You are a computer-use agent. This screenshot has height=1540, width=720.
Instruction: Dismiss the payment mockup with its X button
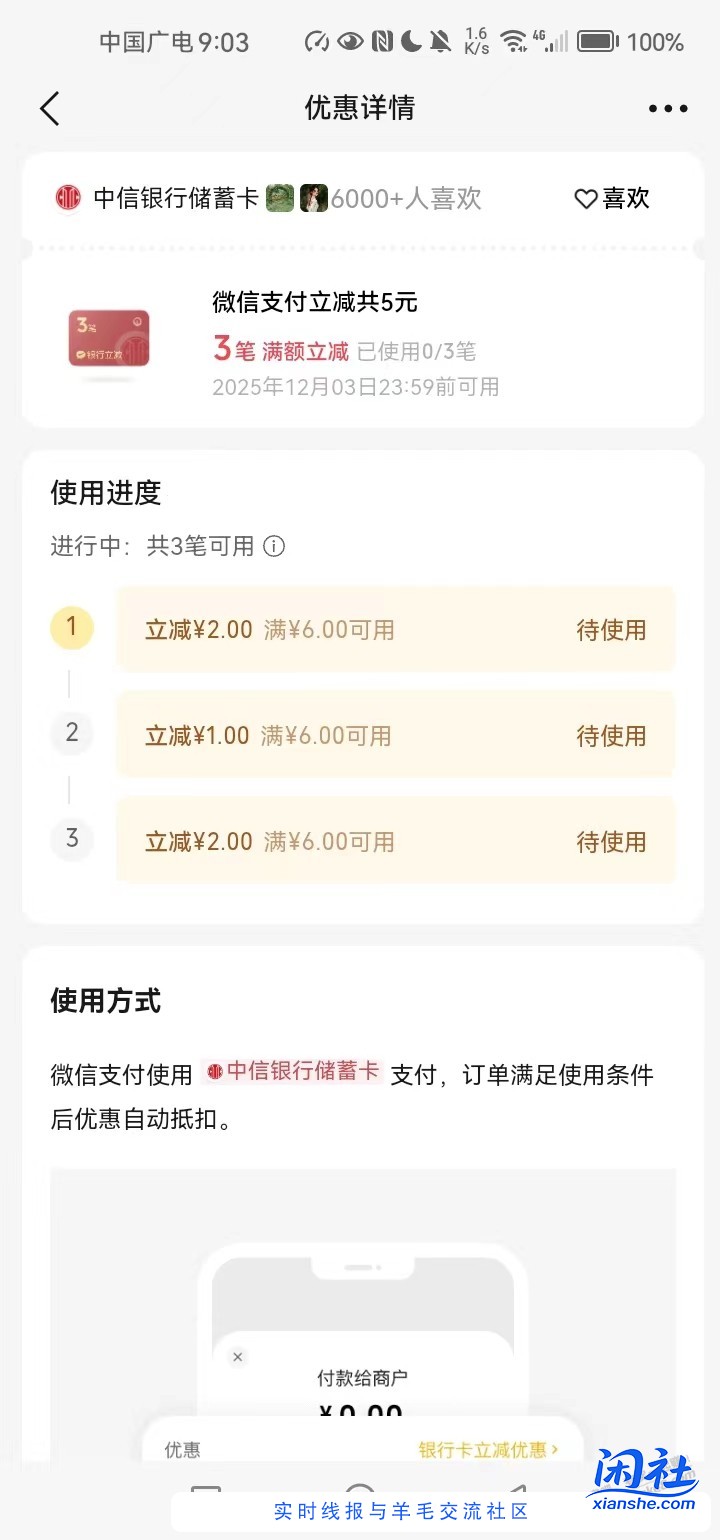[x=237, y=1357]
